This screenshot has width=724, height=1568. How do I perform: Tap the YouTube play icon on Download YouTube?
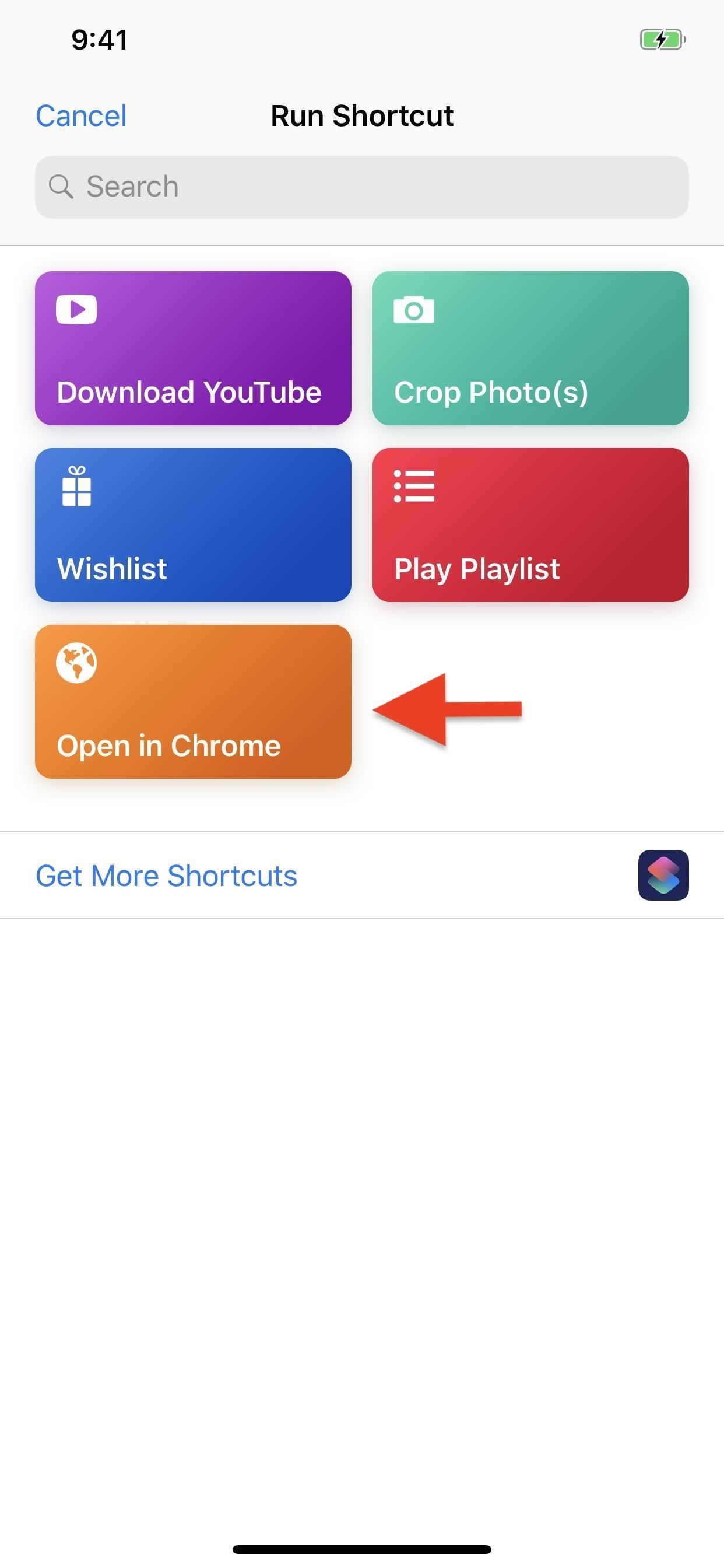tap(76, 309)
